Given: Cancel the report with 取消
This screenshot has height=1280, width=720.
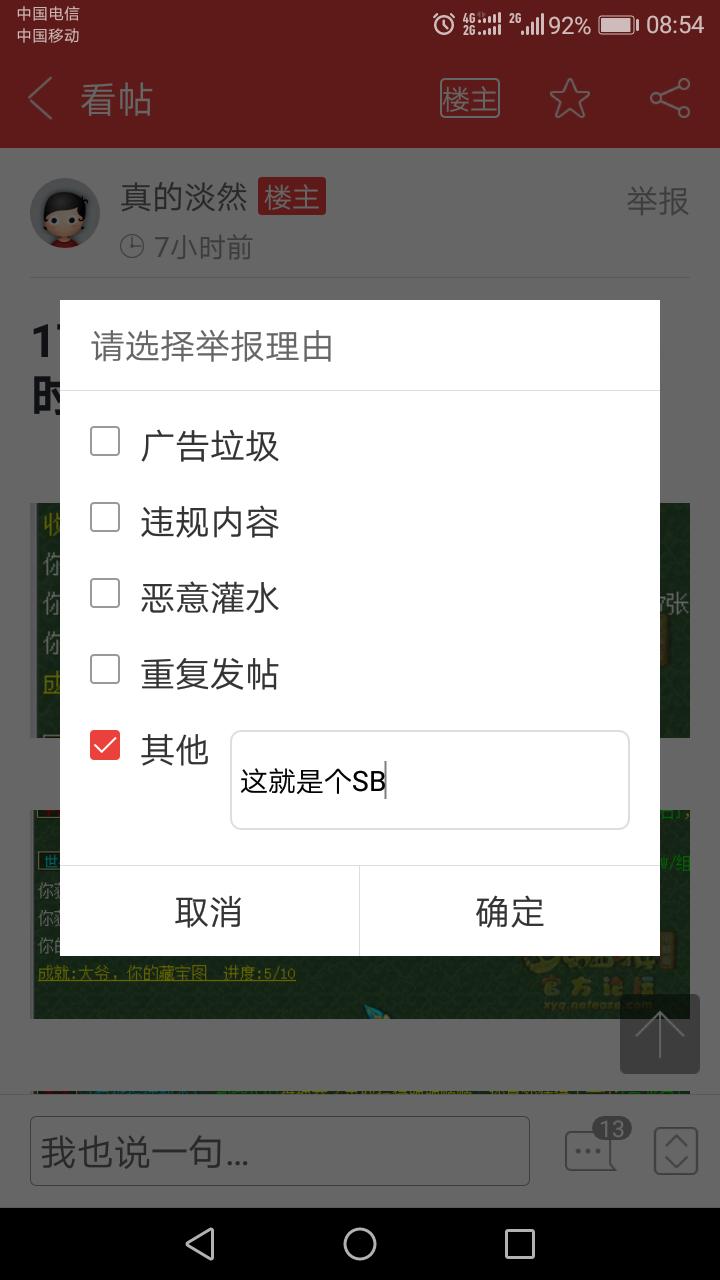Looking at the screenshot, I should tap(209, 911).
